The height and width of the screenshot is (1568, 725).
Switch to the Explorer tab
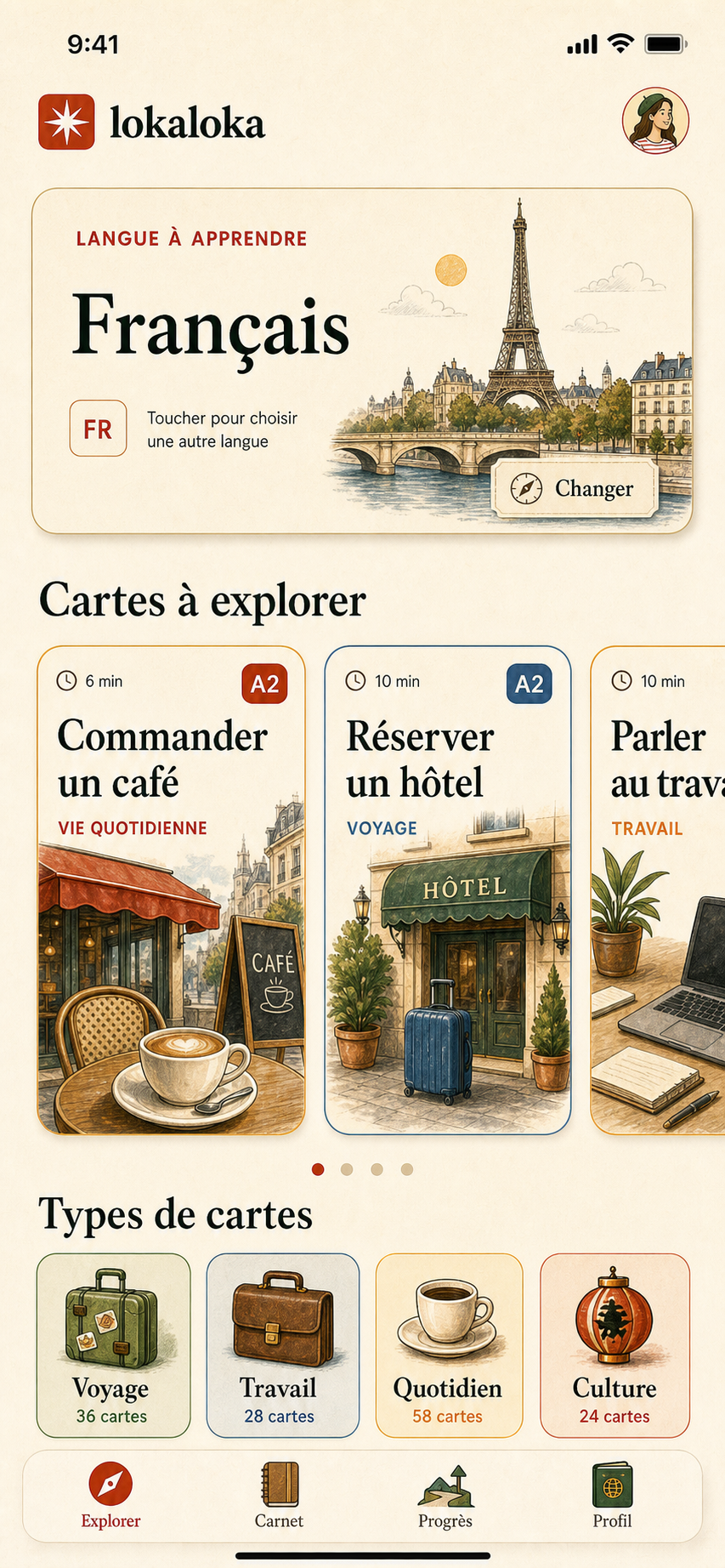[x=110, y=1496]
